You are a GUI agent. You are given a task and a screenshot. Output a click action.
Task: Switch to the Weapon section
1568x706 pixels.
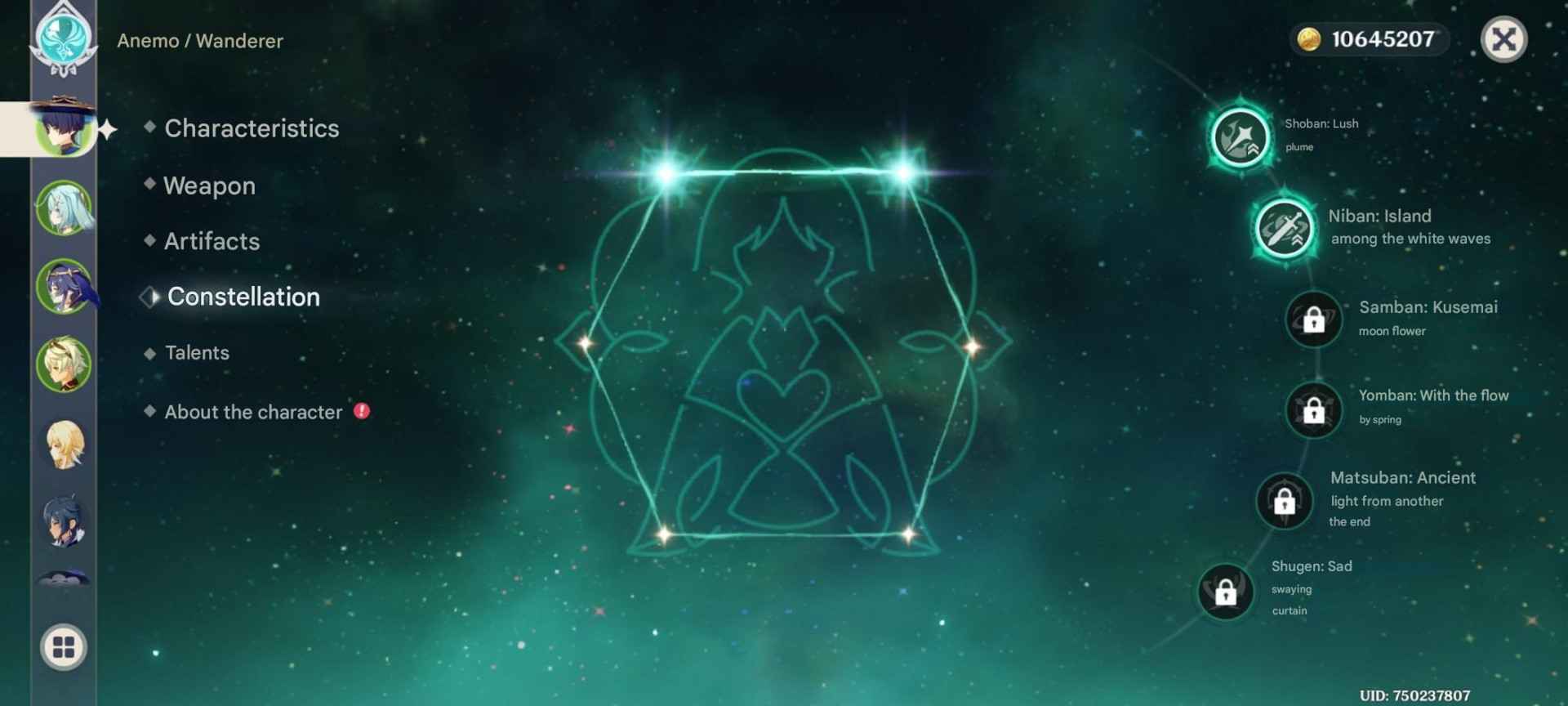click(x=209, y=185)
